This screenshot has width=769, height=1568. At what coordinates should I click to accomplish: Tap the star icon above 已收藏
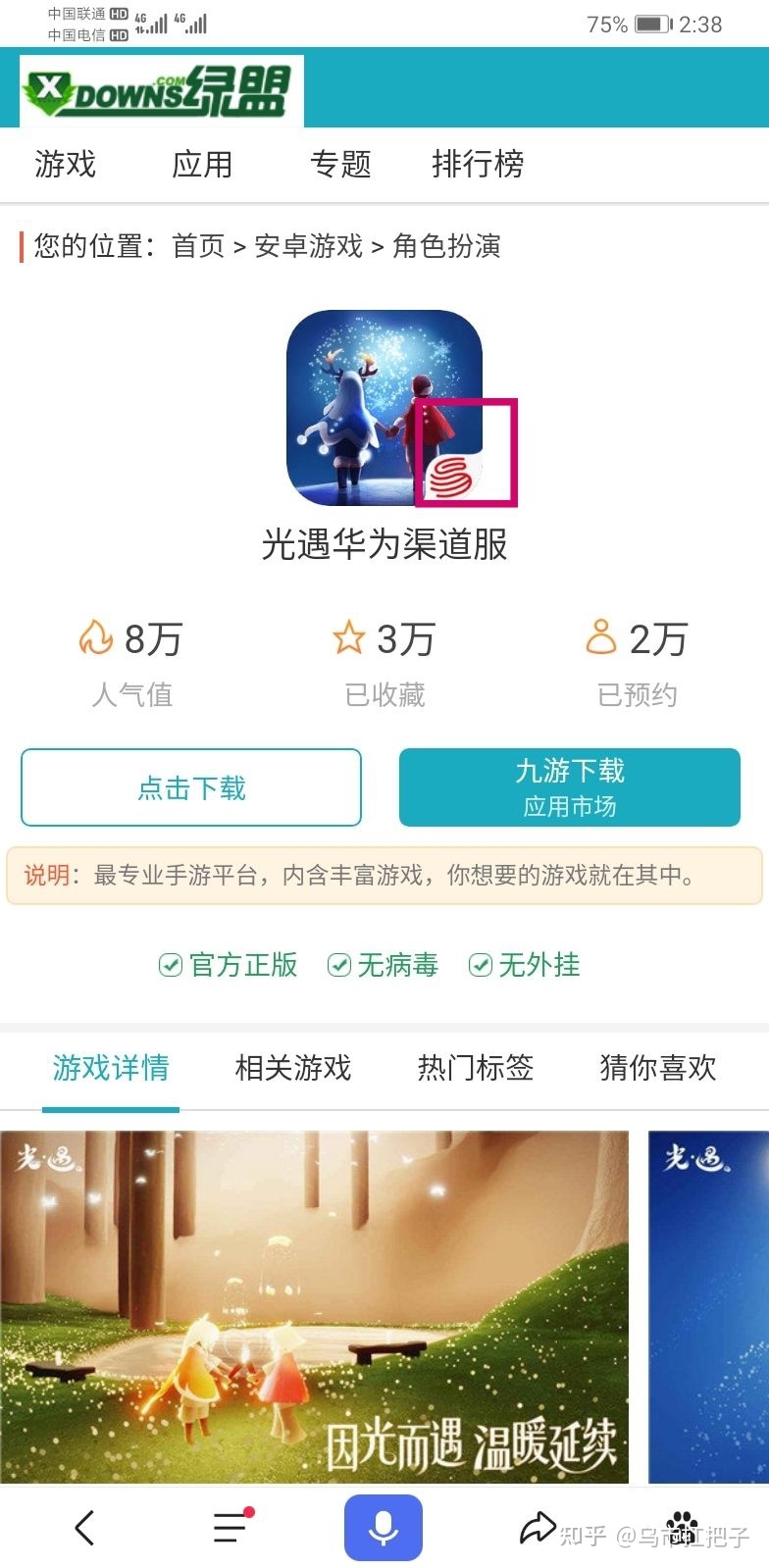[x=350, y=637]
